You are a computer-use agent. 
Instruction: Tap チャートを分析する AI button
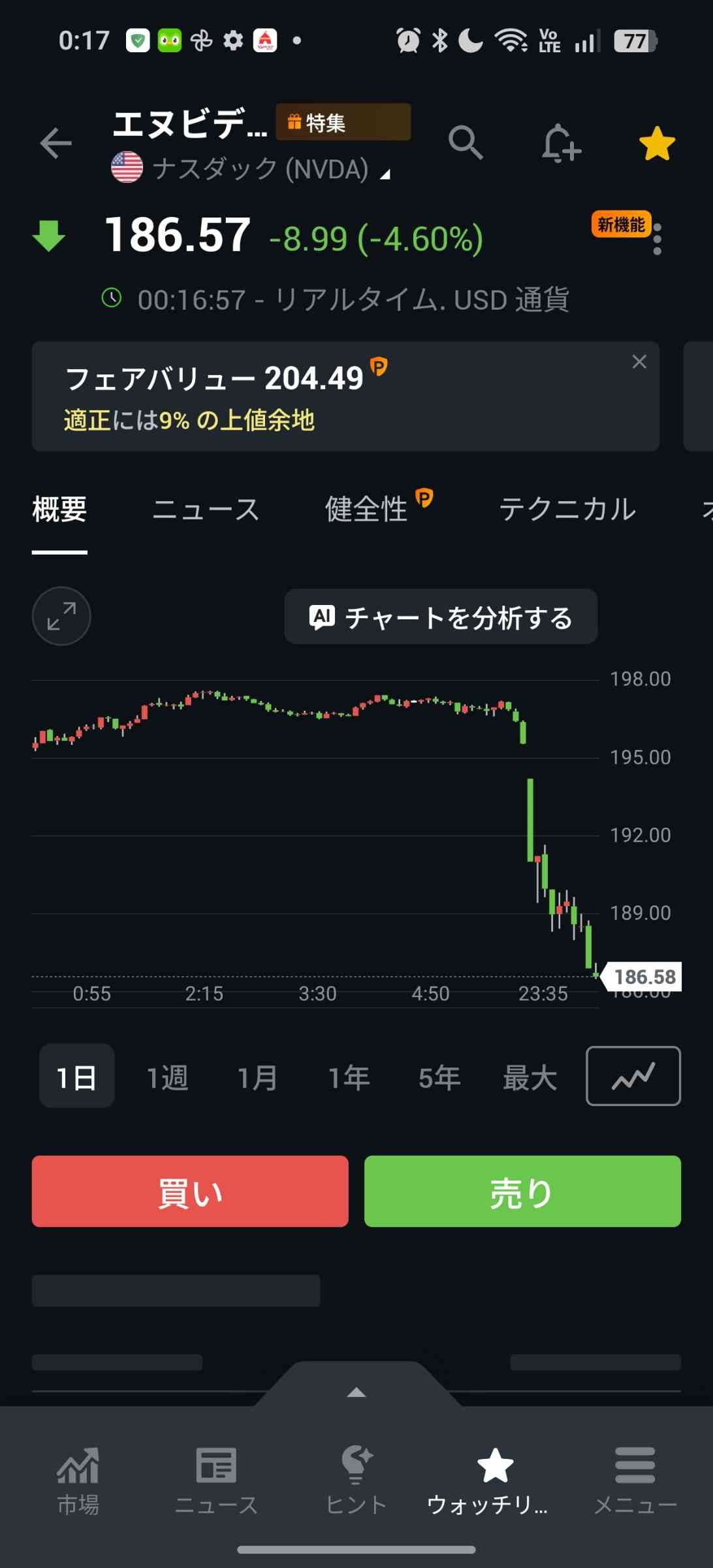(441, 617)
